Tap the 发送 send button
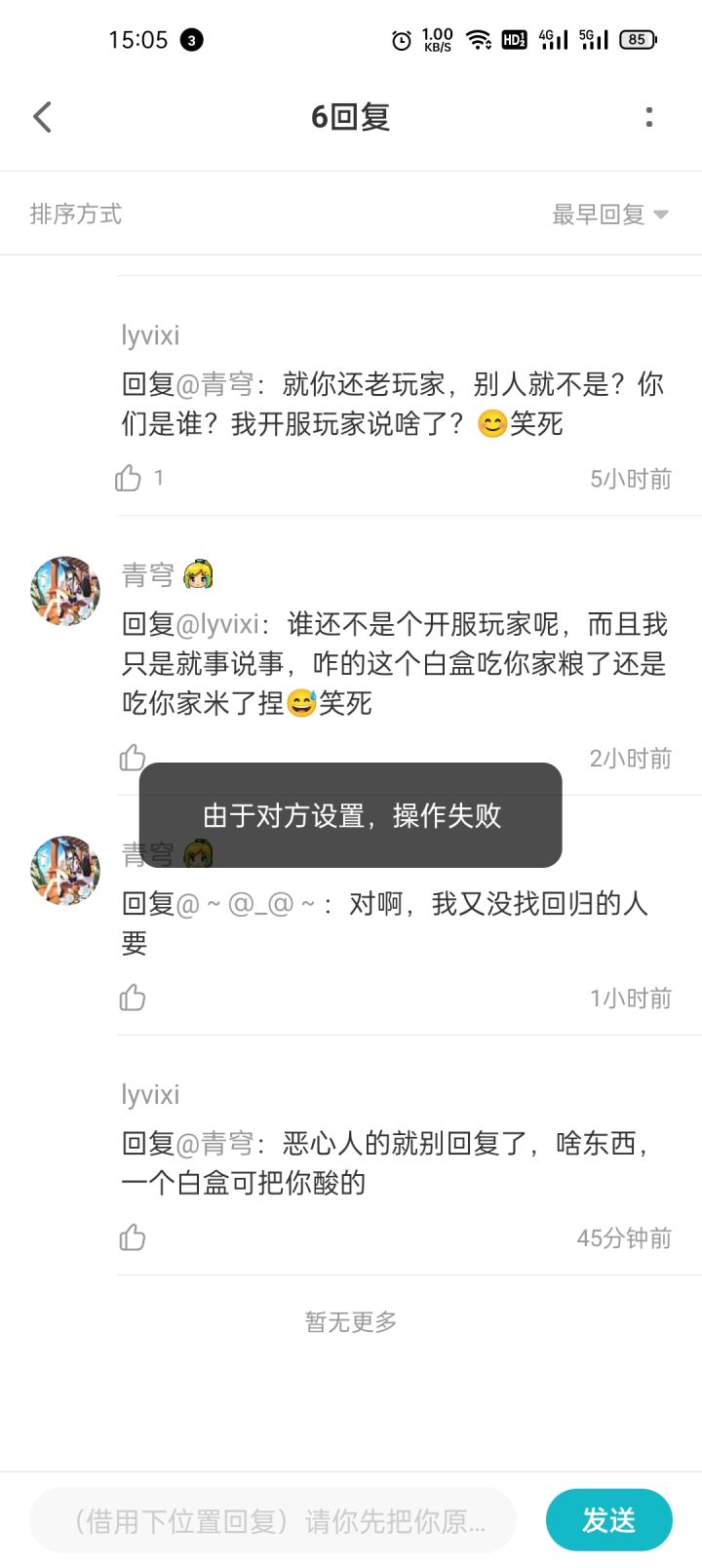Image resolution: width=702 pixels, height=1568 pixels. pyautogui.click(x=609, y=1519)
